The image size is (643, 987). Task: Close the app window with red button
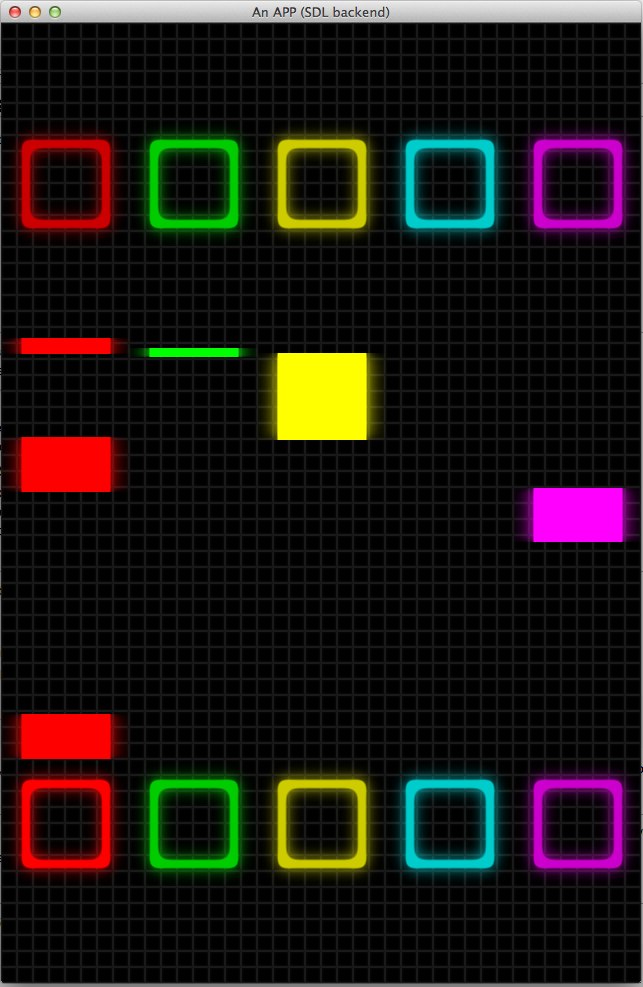pos(15,12)
